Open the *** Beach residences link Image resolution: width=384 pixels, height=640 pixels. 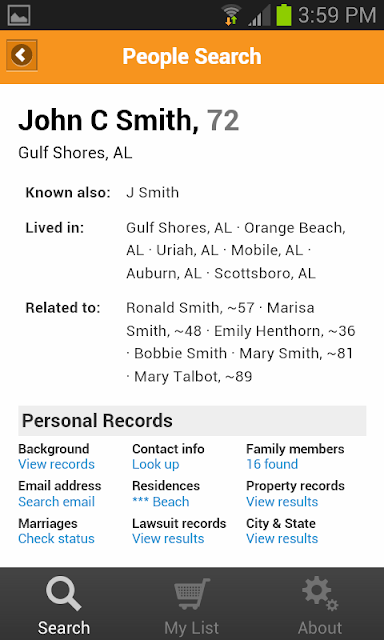[x=161, y=502]
